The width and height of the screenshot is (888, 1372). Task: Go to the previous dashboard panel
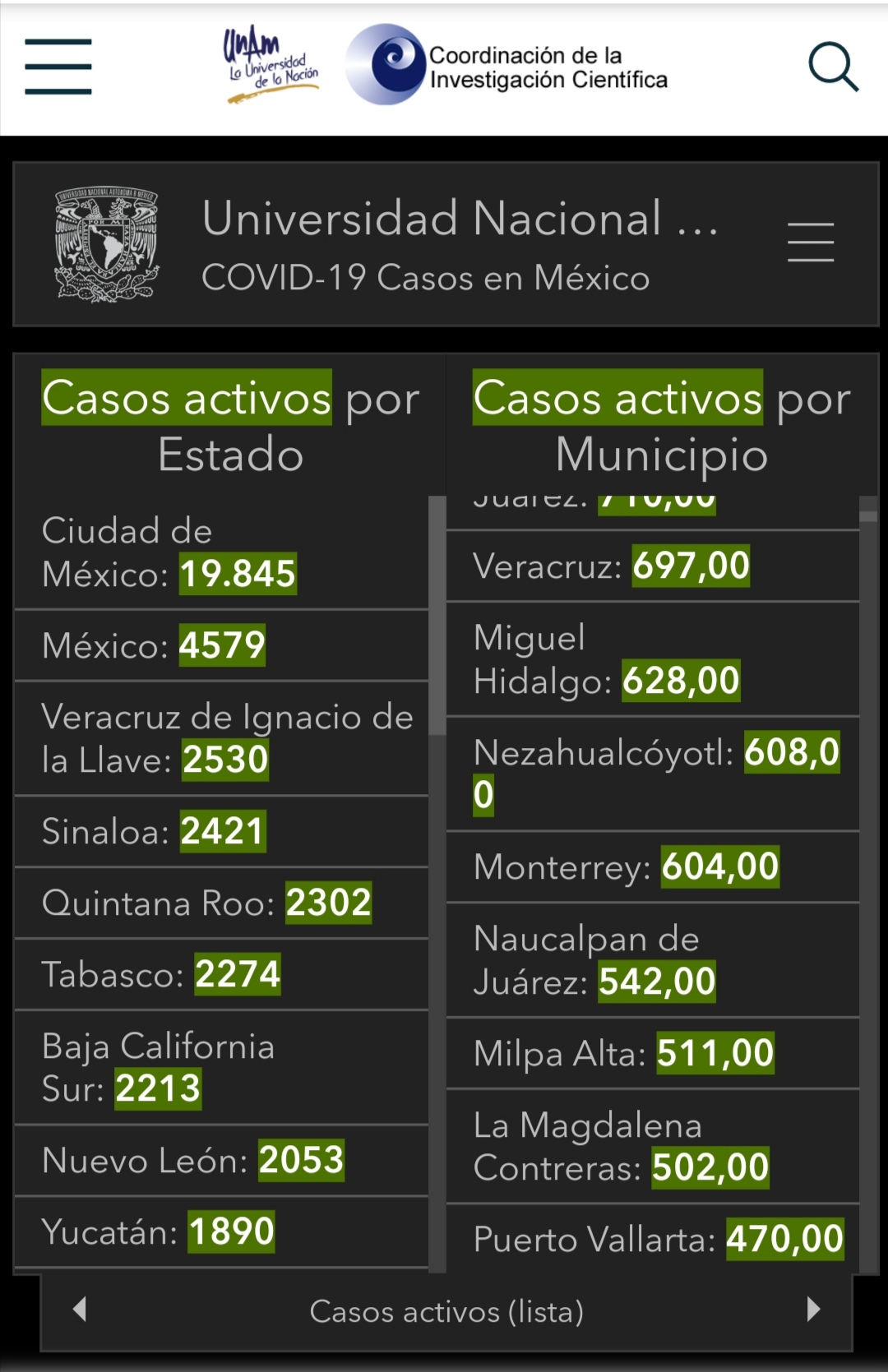point(80,1309)
